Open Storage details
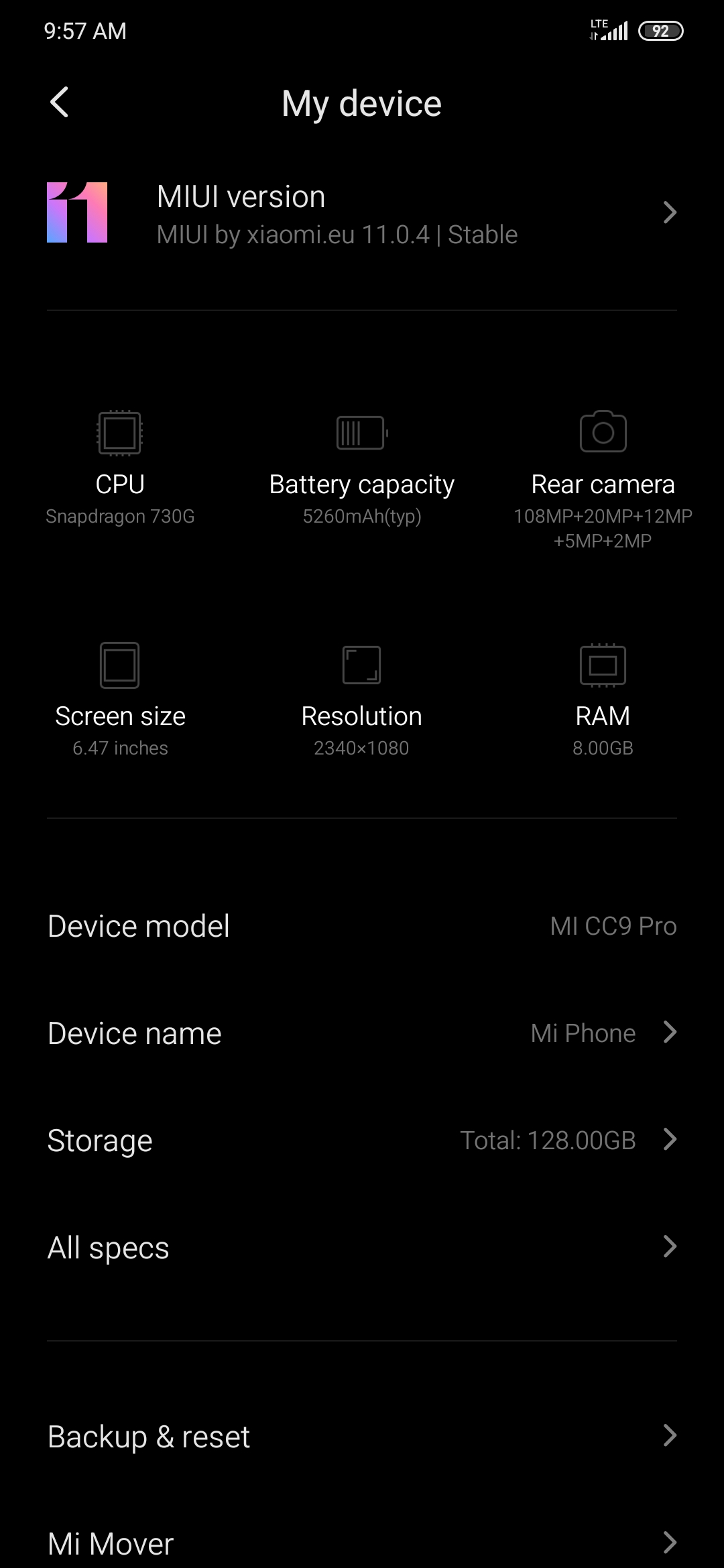 coord(362,1140)
